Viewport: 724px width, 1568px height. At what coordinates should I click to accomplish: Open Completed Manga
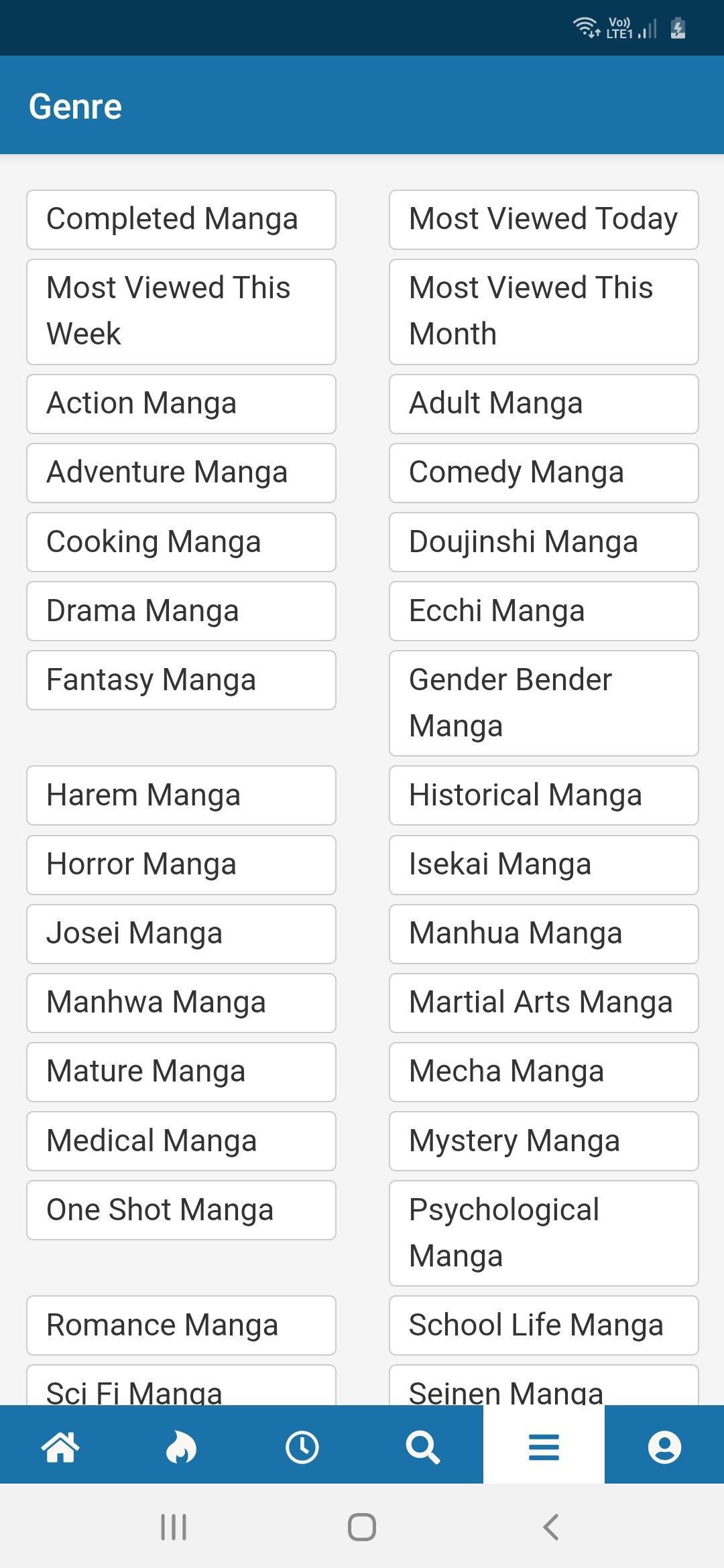[180, 219]
